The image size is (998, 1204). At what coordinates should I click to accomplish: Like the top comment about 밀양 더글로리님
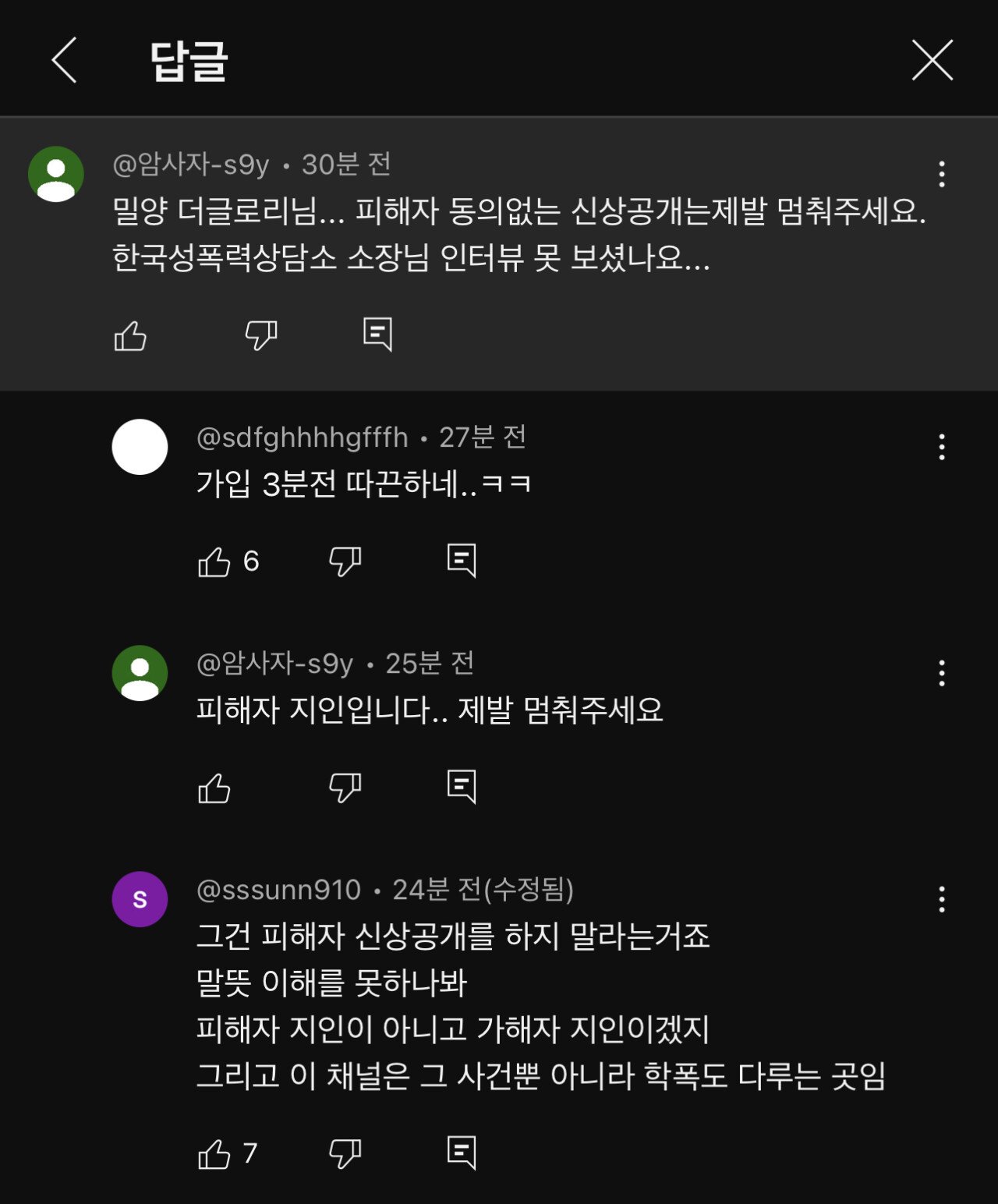pos(130,336)
